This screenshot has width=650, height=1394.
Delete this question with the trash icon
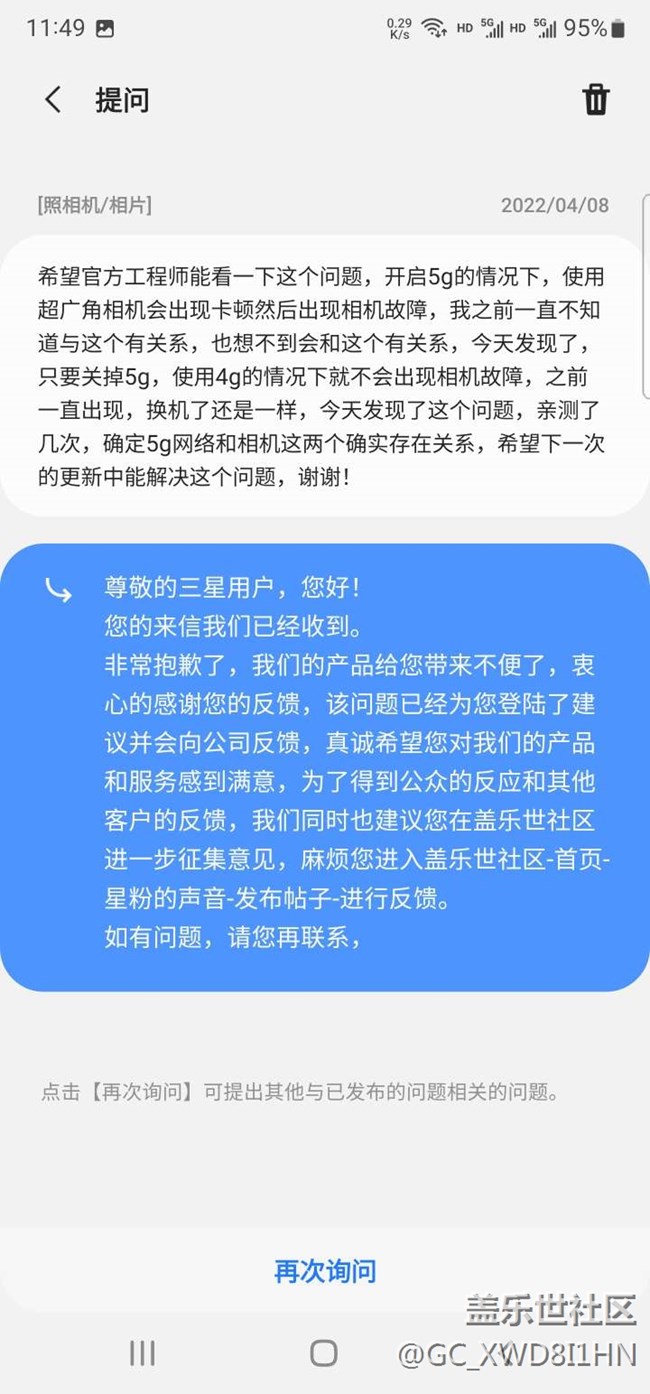pyautogui.click(x=595, y=99)
